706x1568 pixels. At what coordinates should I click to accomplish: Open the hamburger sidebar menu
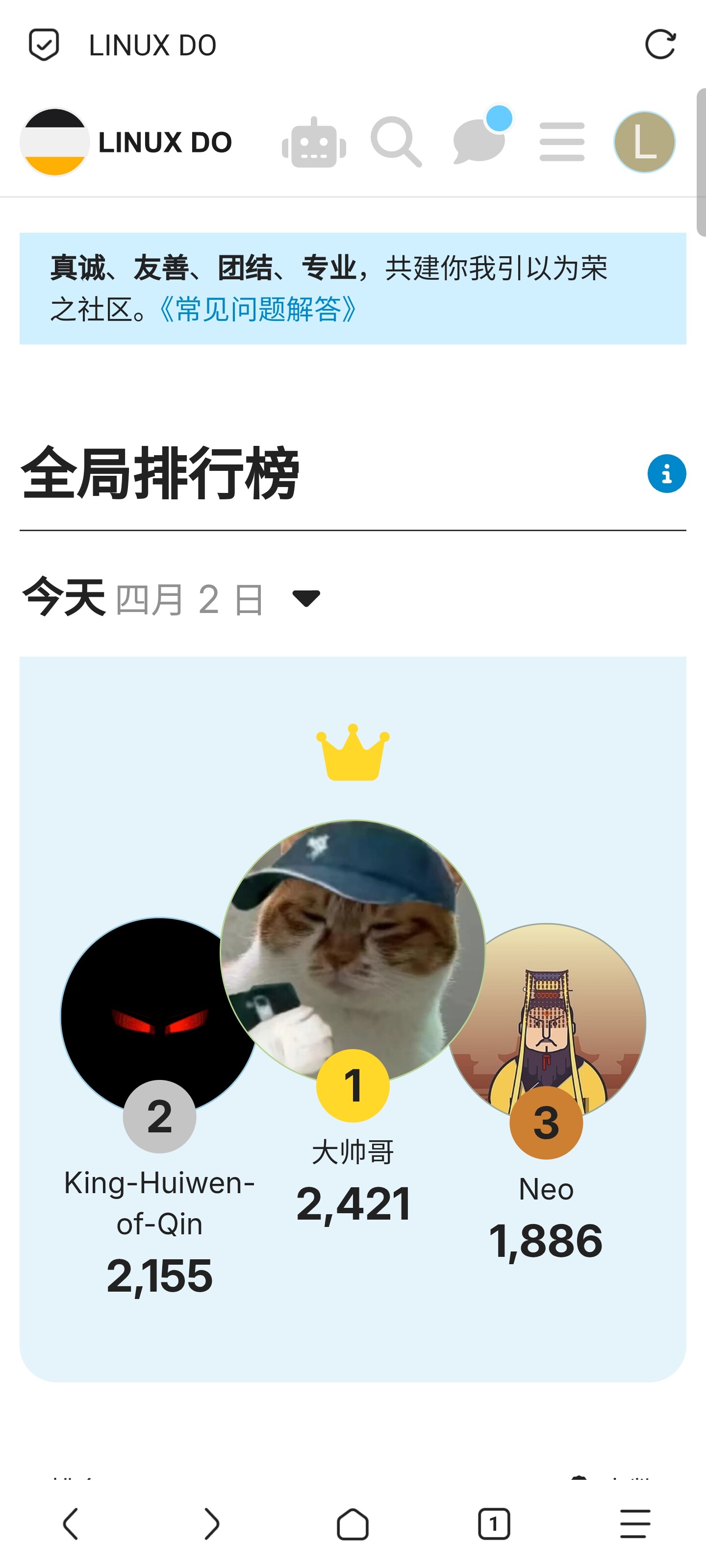click(x=562, y=142)
